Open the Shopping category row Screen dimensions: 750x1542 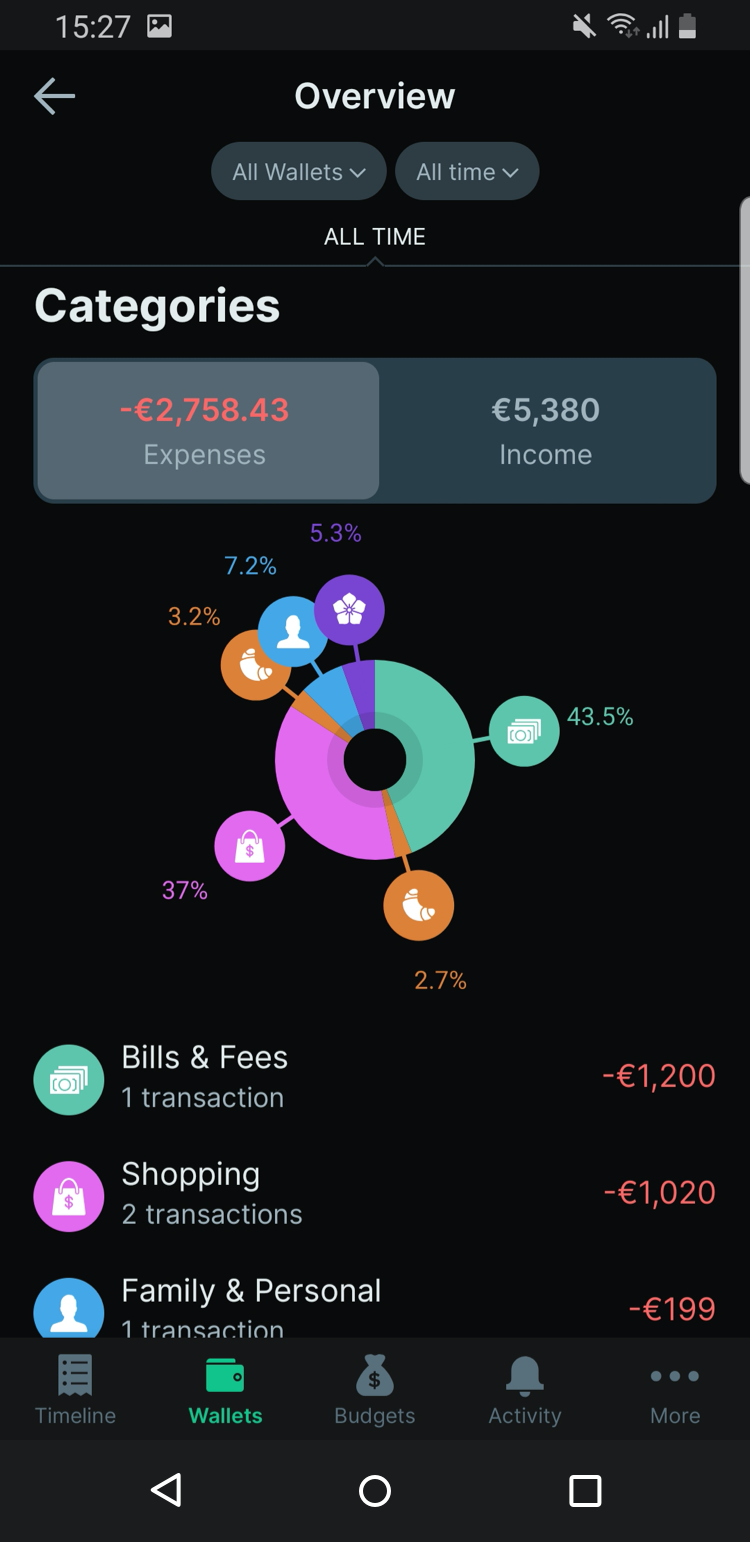[x=375, y=1194]
